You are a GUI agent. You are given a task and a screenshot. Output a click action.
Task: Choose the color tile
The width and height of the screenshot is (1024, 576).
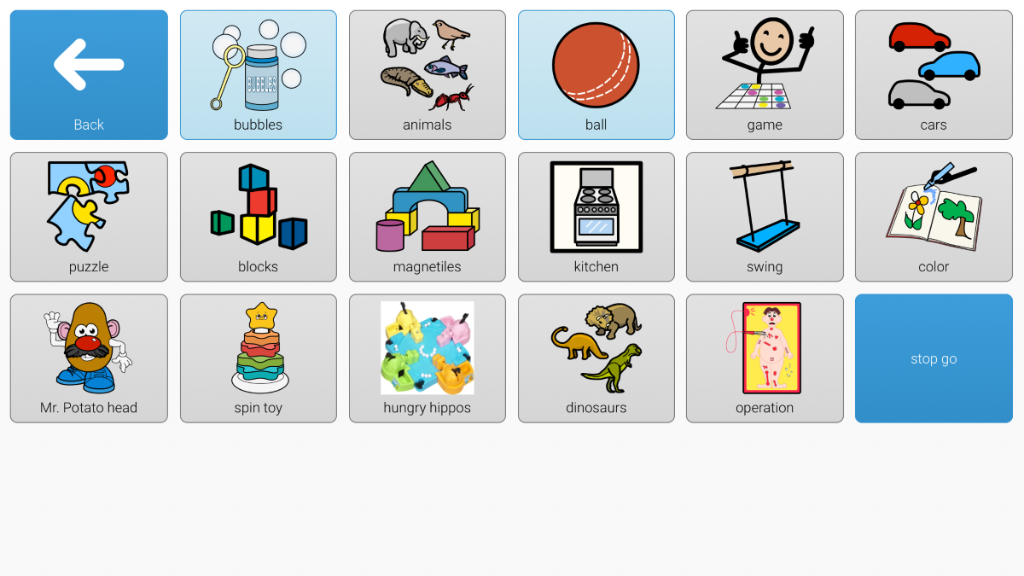(x=934, y=217)
